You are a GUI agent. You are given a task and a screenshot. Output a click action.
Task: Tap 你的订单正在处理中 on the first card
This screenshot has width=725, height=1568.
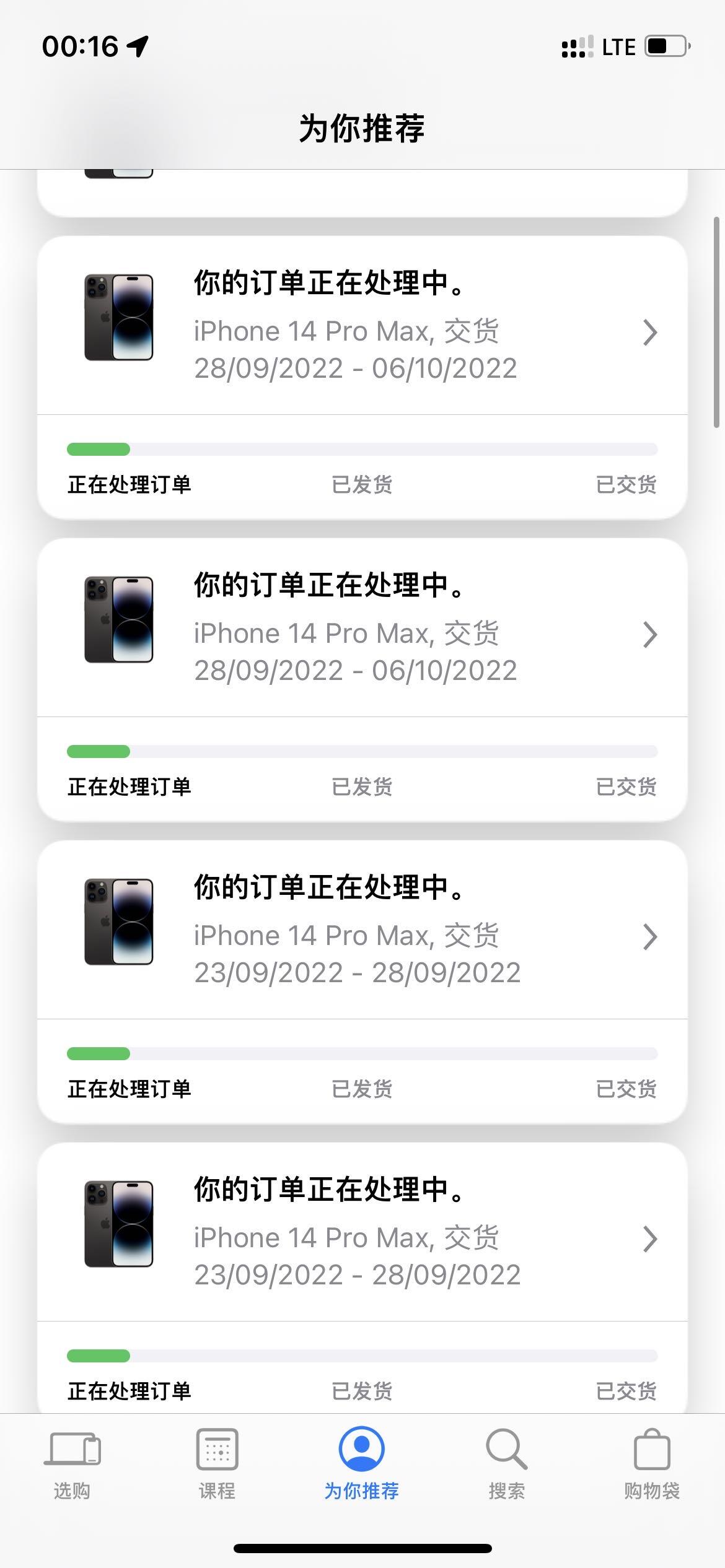pos(328,285)
